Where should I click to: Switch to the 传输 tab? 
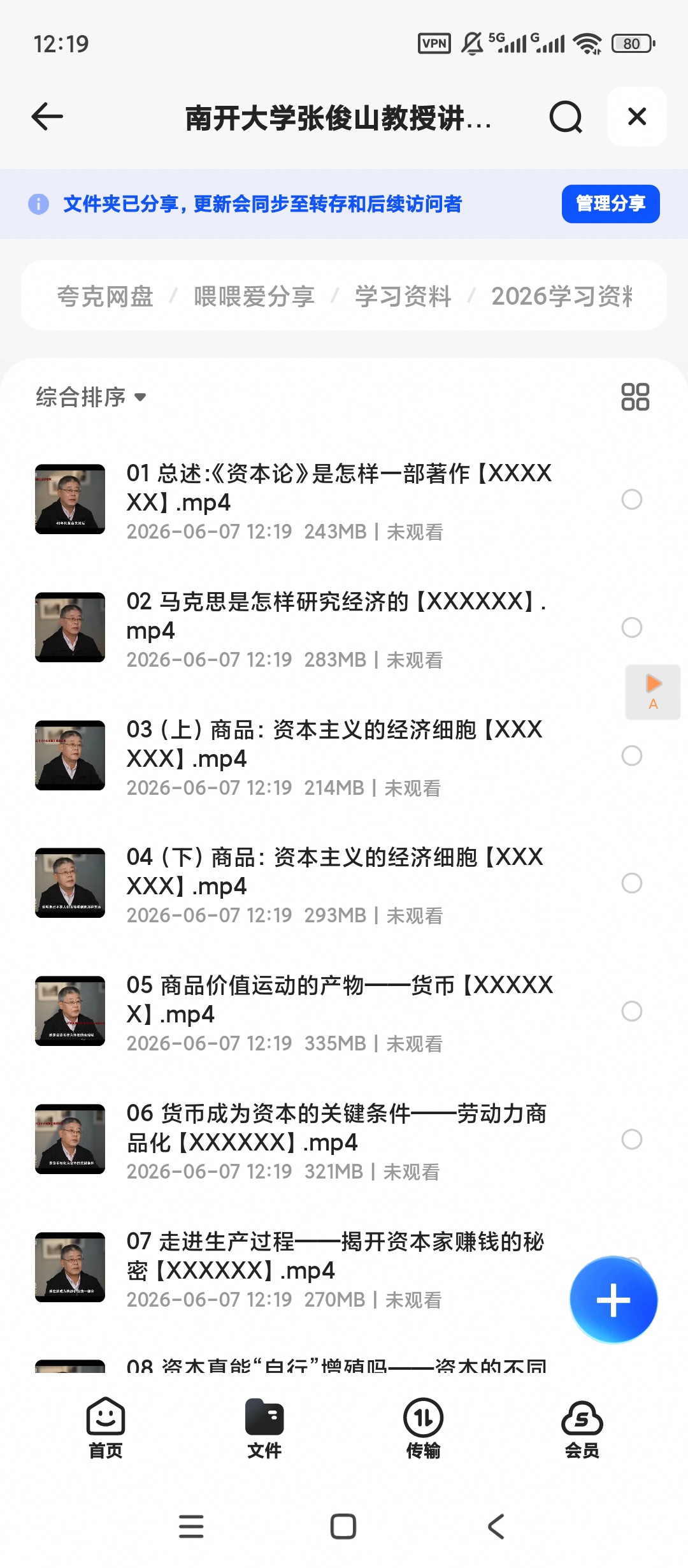tap(423, 1428)
